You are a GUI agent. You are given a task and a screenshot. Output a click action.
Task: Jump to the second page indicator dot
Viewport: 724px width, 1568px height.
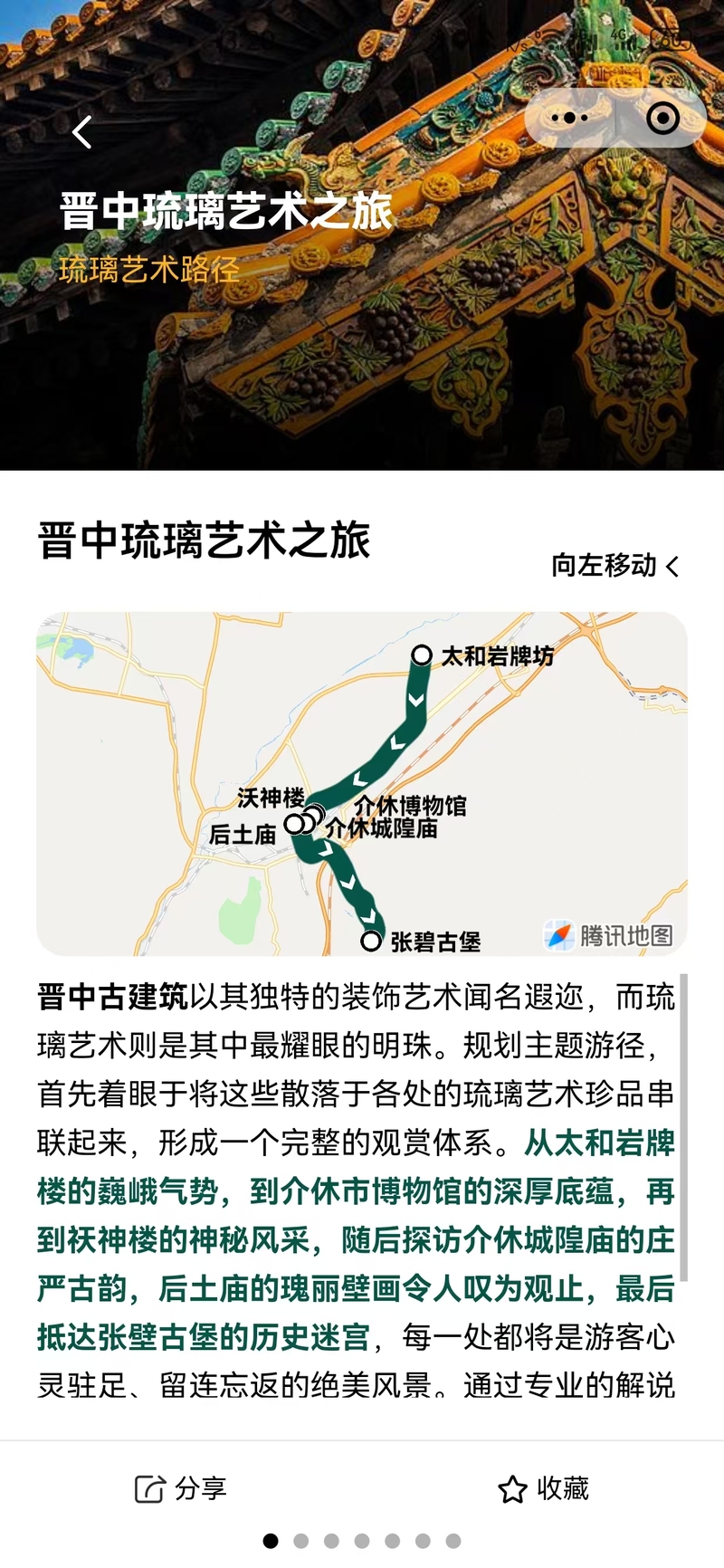pyautogui.click(x=301, y=1541)
